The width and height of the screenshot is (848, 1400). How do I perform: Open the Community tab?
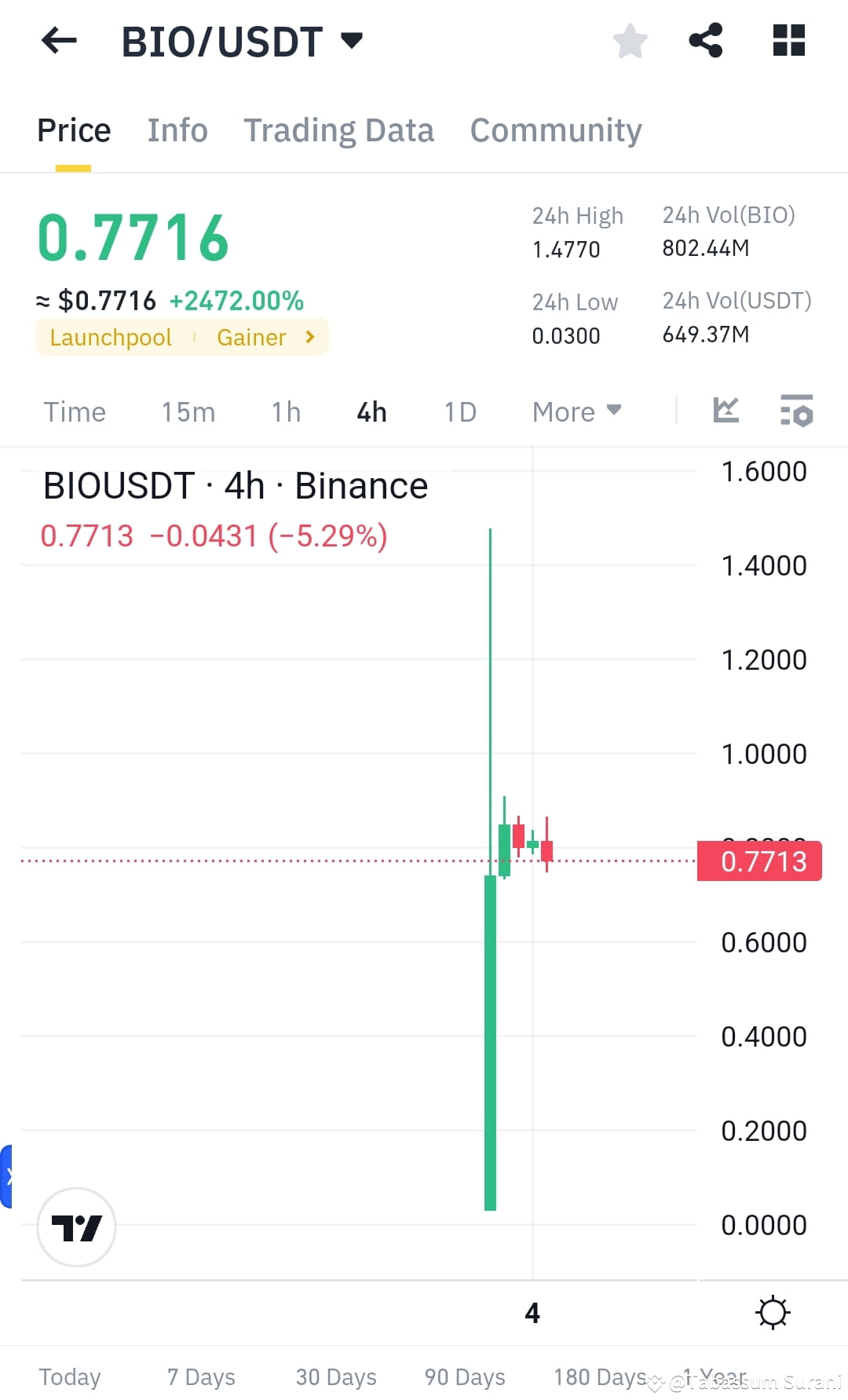click(555, 130)
